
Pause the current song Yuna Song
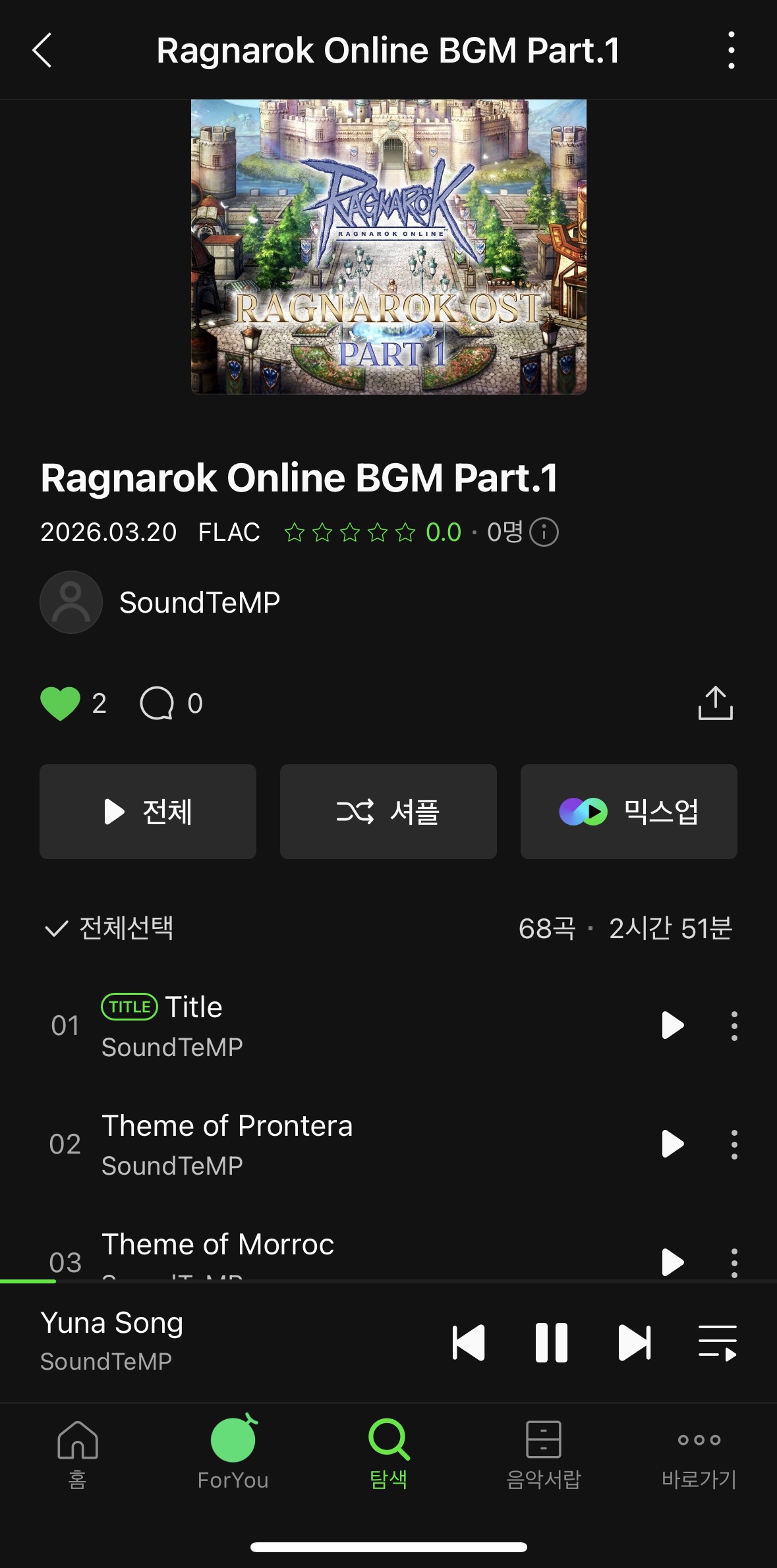tap(551, 1343)
